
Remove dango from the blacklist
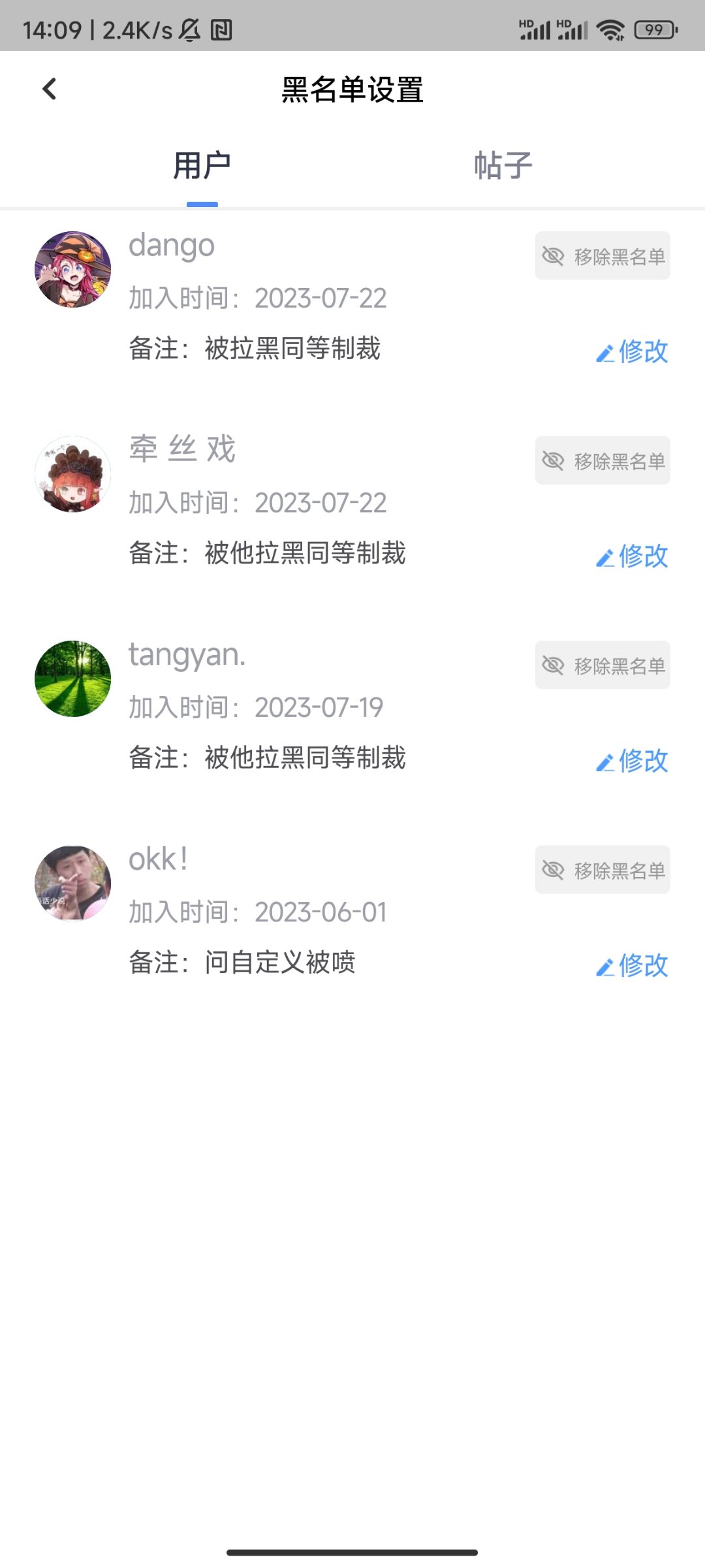pos(603,256)
